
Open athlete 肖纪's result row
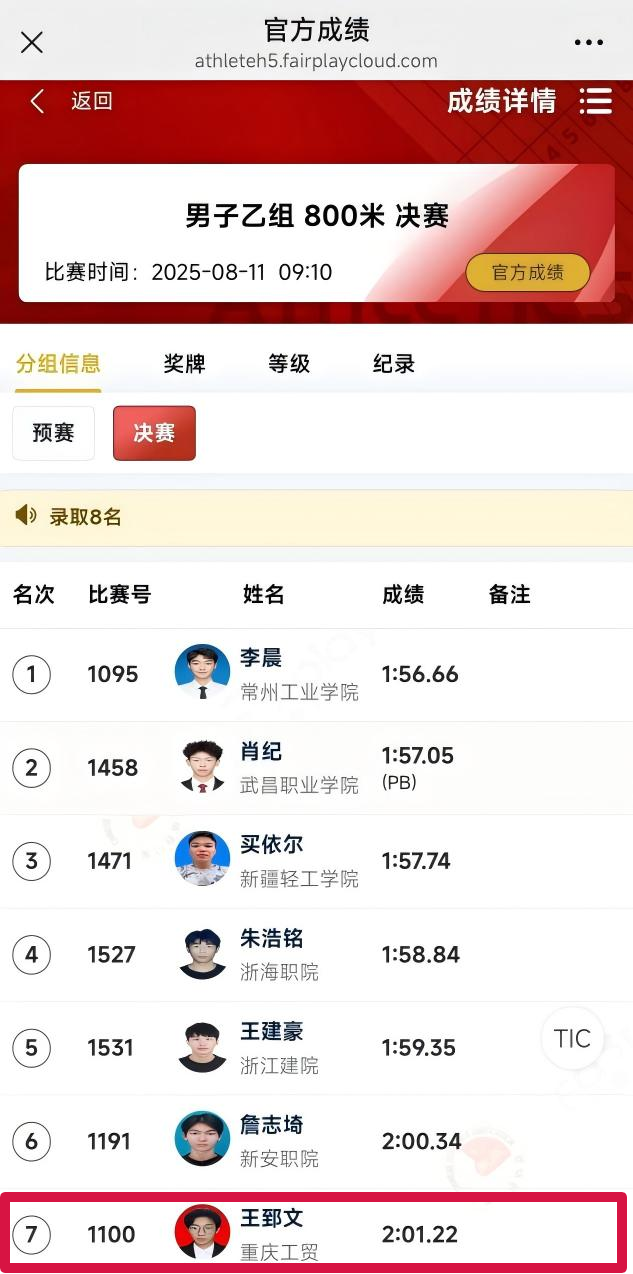316,768
